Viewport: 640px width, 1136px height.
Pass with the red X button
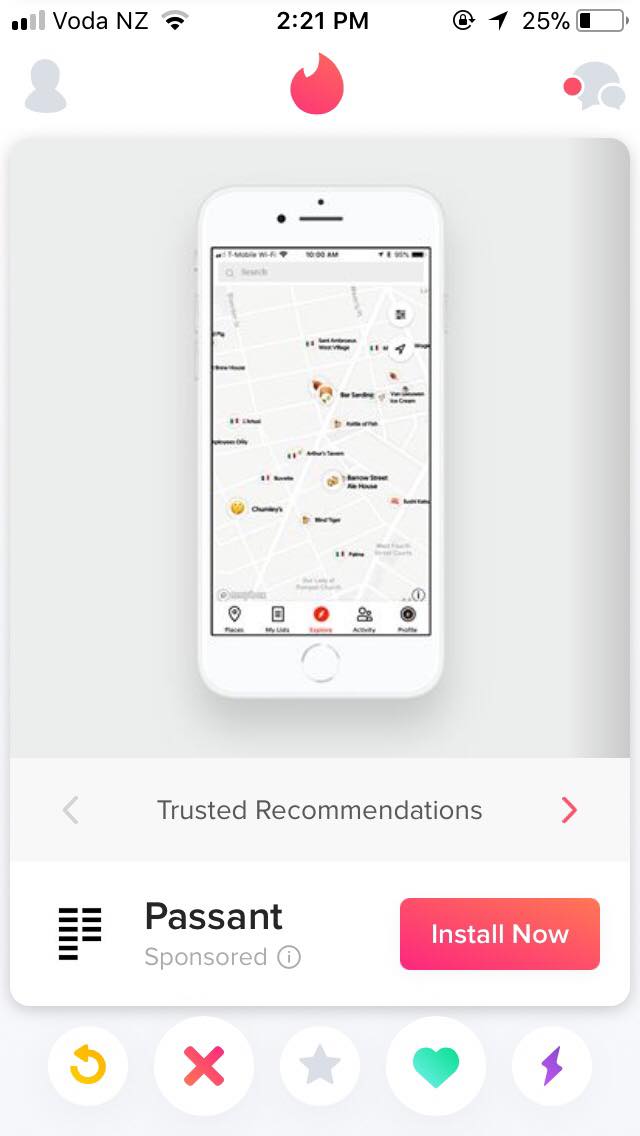point(204,1066)
